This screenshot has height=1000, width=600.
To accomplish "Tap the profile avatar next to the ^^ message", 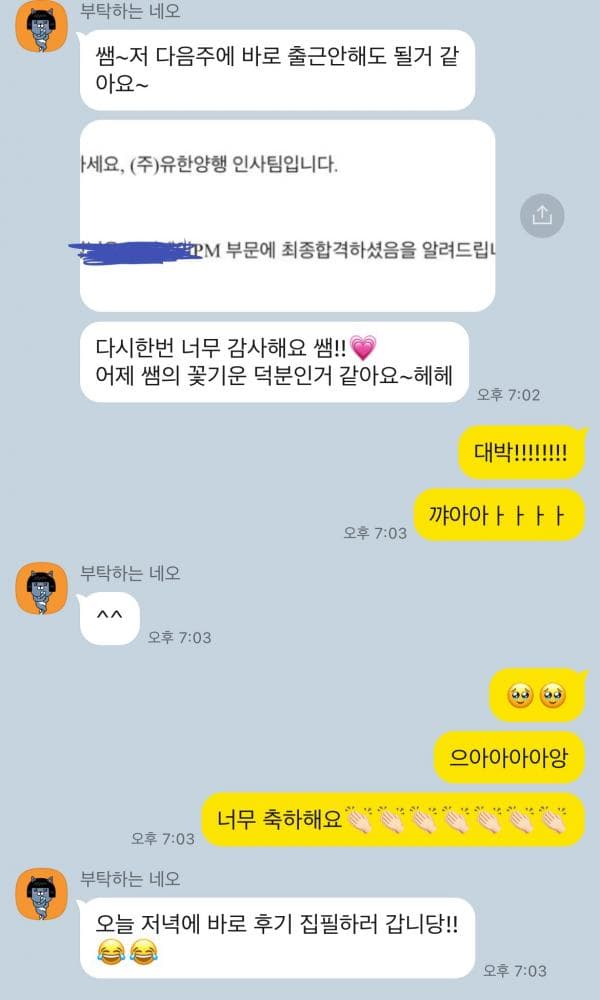I will 42,588.
